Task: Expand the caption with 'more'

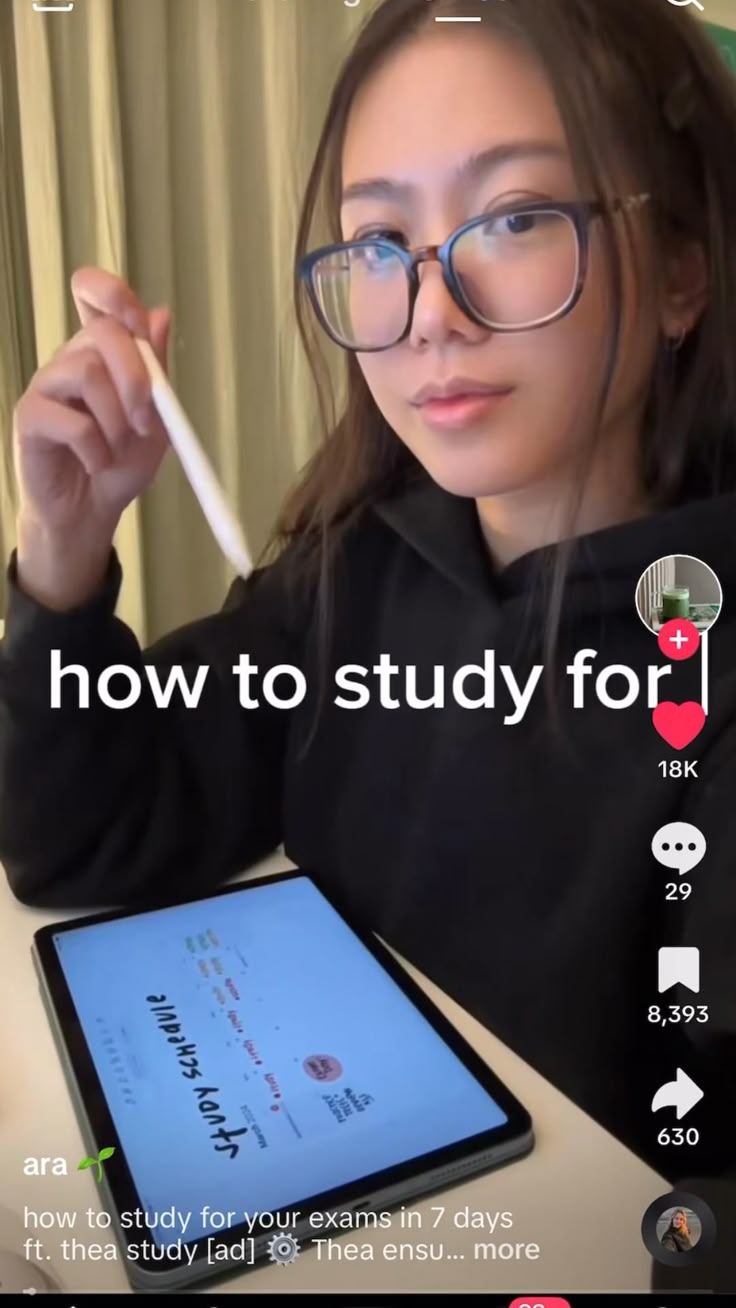Action: [506, 1250]
